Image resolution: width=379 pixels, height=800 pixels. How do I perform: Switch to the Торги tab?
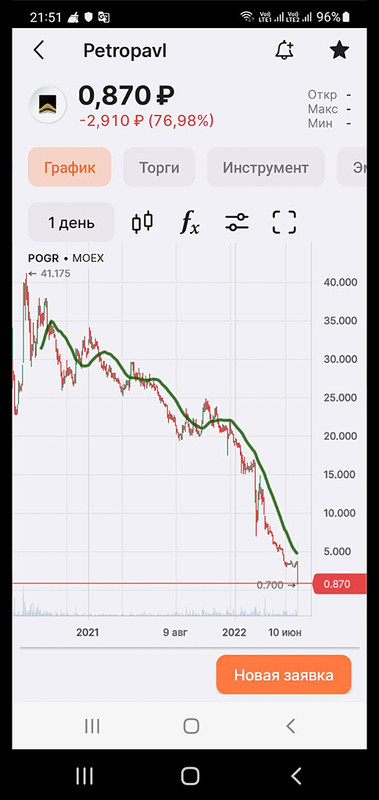[x=159, y=167]
